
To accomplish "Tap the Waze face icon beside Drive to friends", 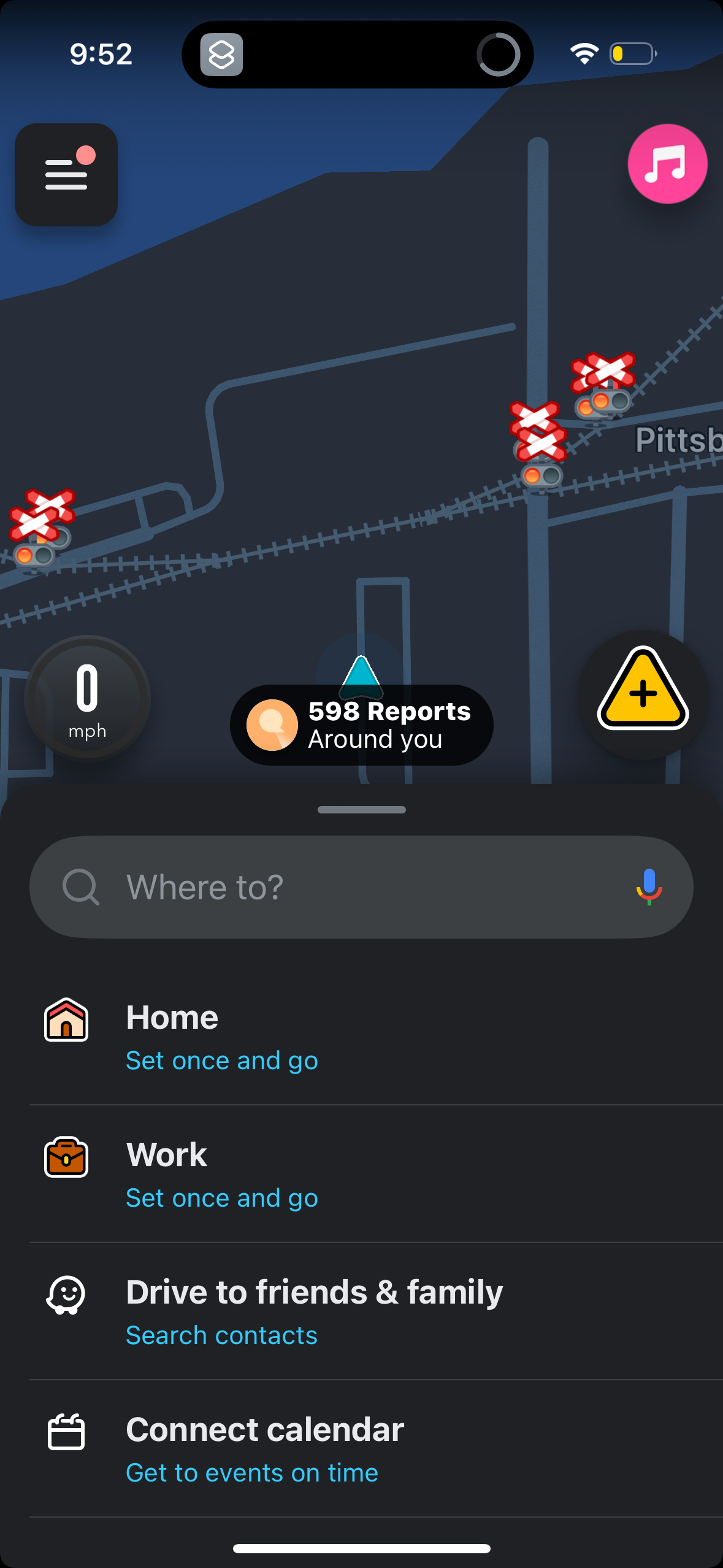I will [x=66, y=1295].
